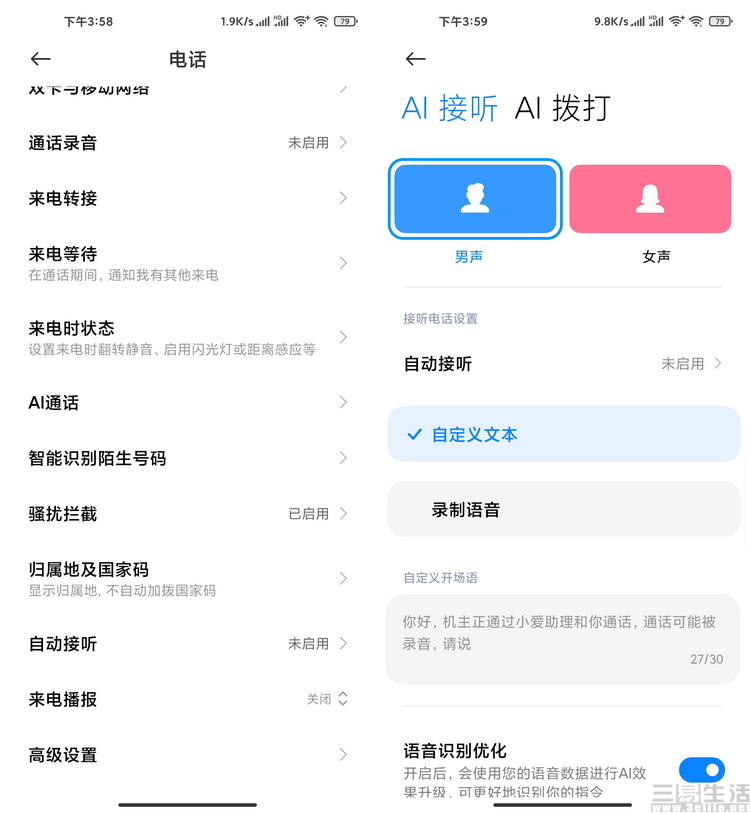Open the 骚扰拦截 settings entry
This screenshot has height=813, width=750.
tap(187, 514)
